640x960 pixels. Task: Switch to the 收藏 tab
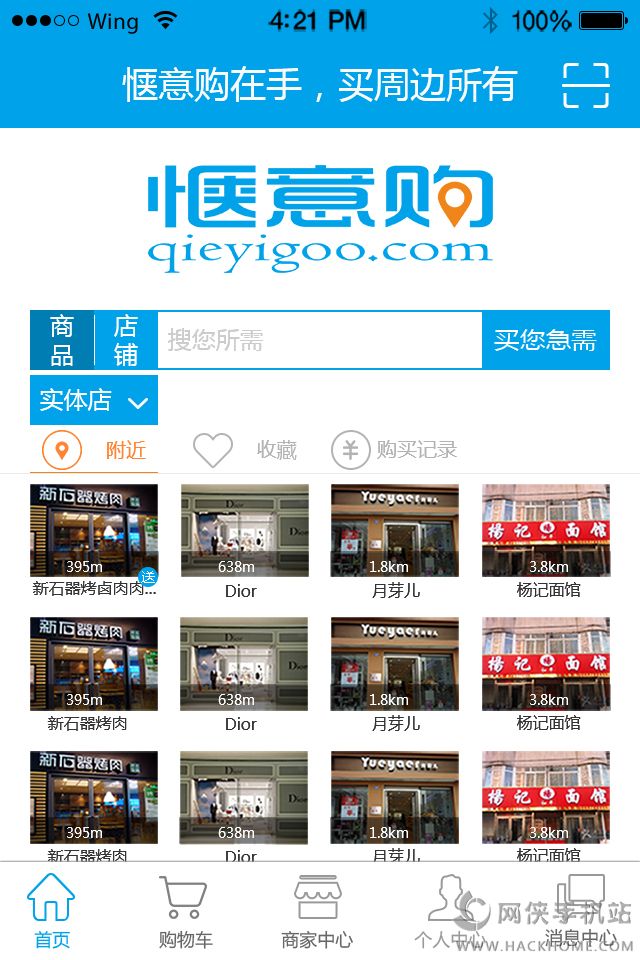(x=246, y=451)
